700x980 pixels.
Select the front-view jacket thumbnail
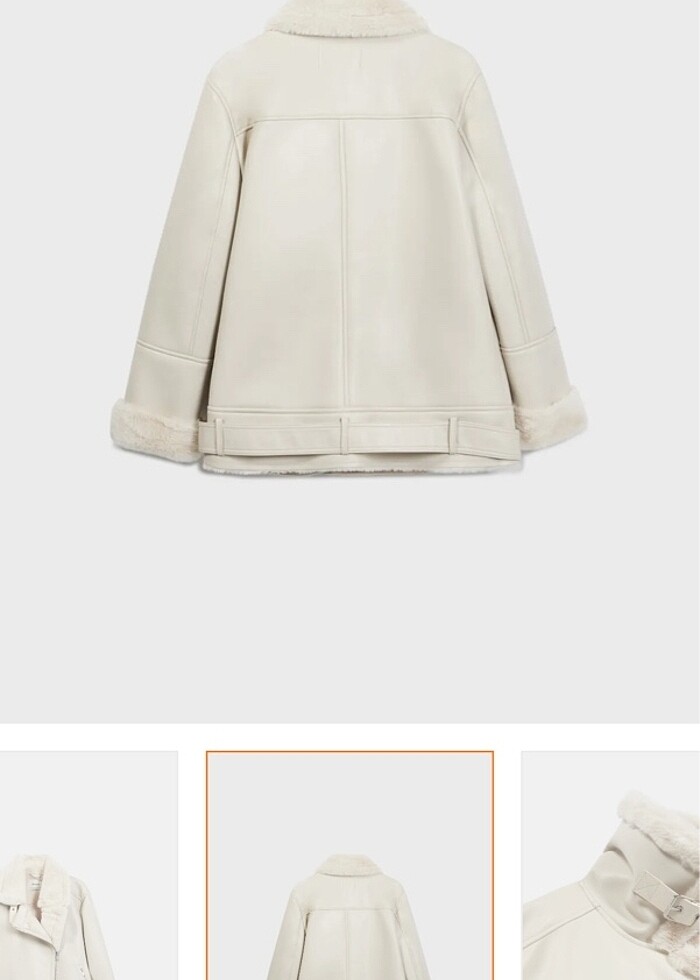88,866
